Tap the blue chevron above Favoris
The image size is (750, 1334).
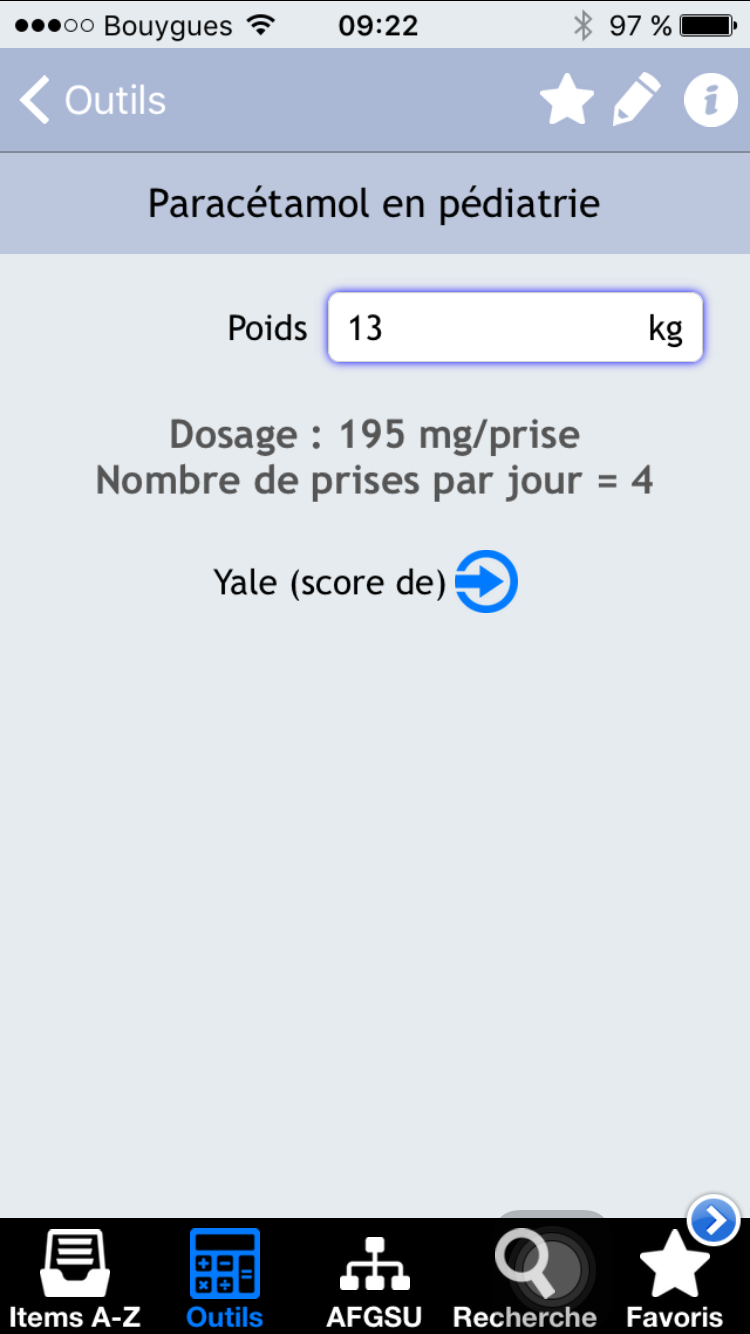click(714, 1220)
